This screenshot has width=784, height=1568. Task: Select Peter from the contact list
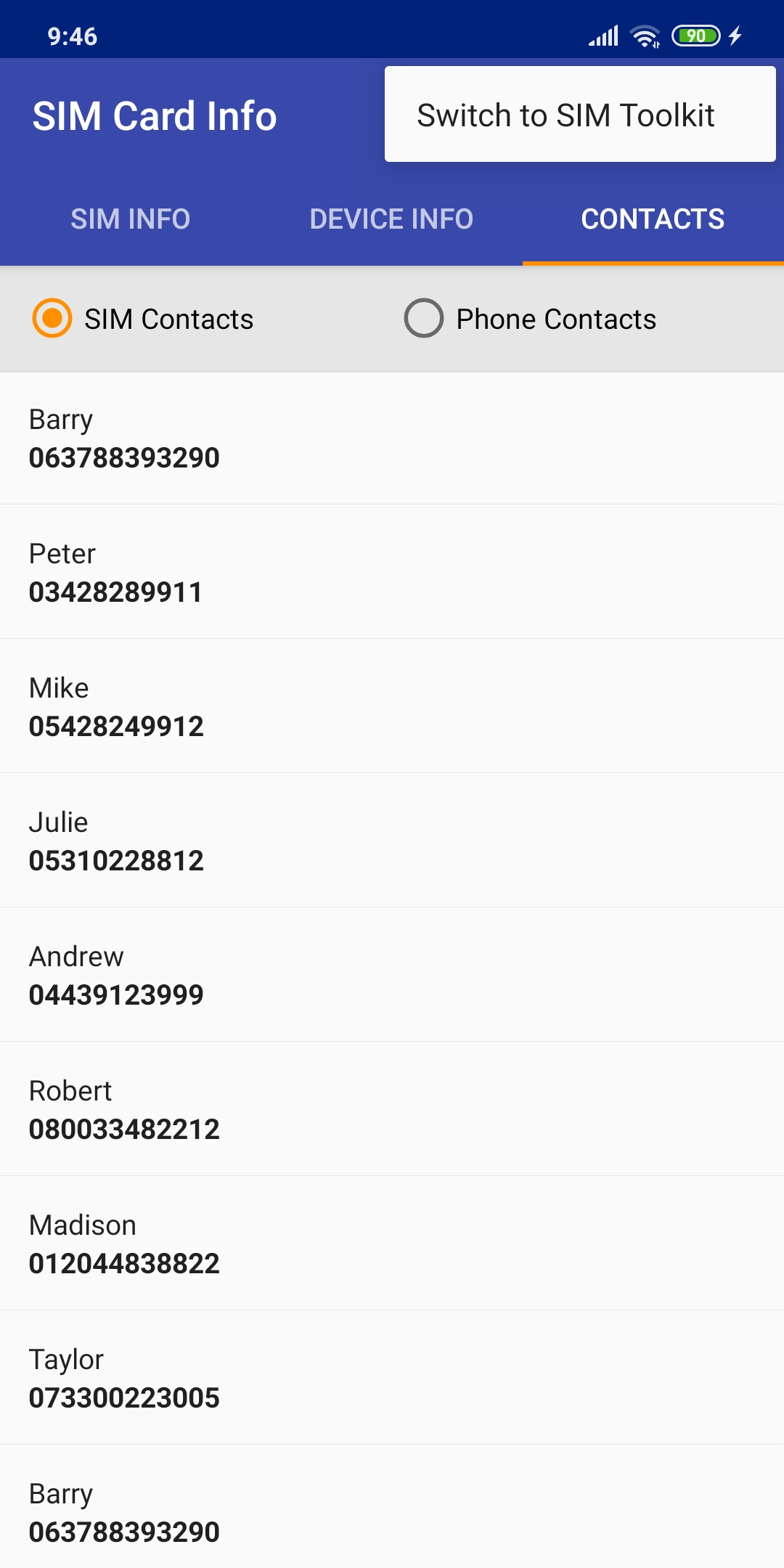pyautogui.click(x=392, y=573)
